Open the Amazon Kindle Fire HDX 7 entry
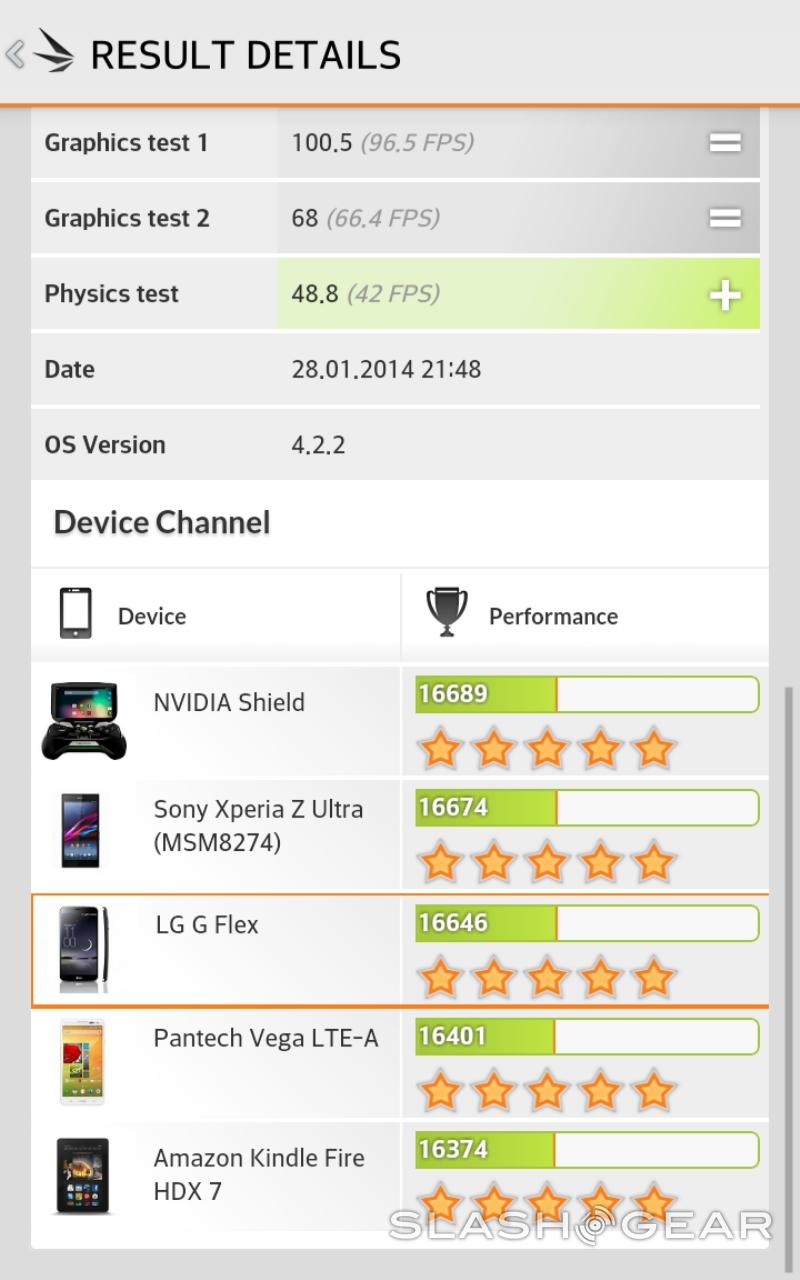This screenshot has width=800, height=1280. pos(258,1174)
